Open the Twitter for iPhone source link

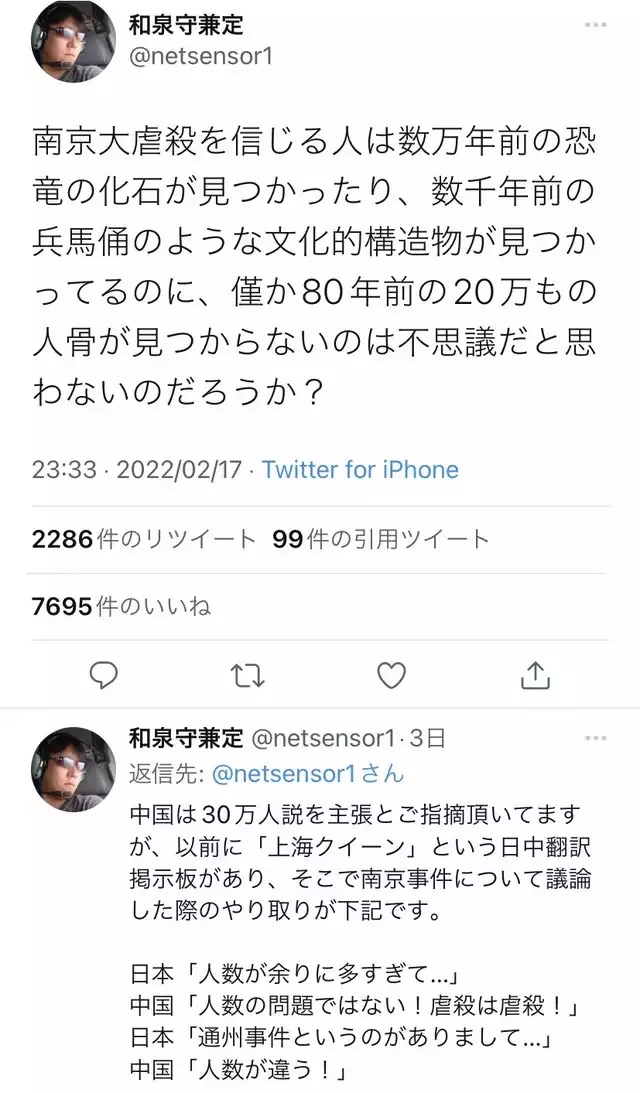point(360,470)
